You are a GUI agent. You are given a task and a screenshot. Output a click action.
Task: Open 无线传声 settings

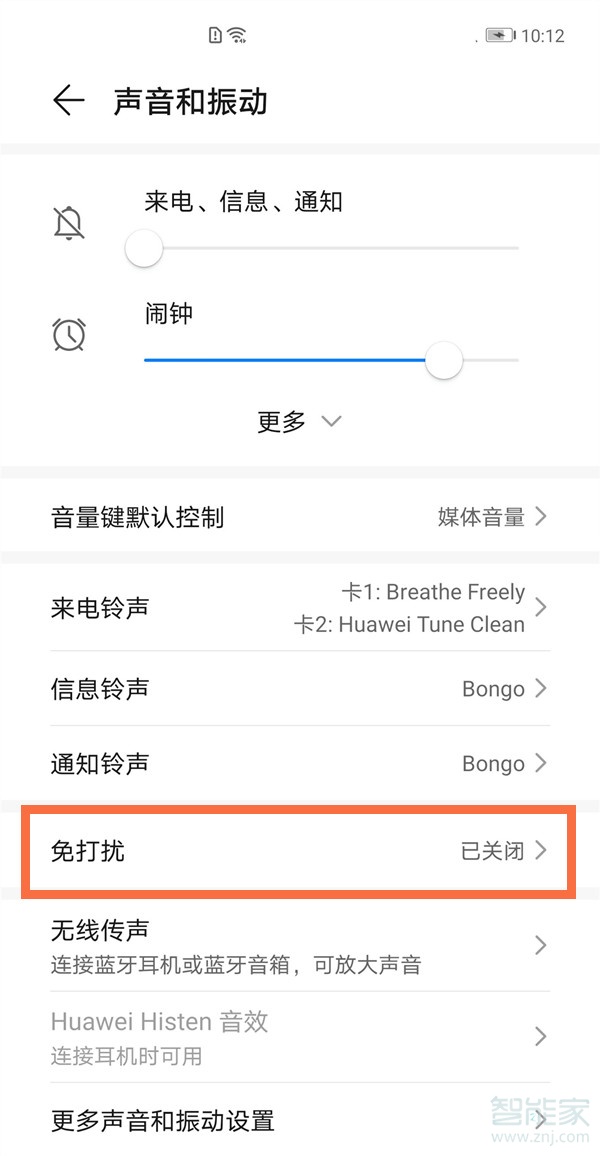(299, 945)
